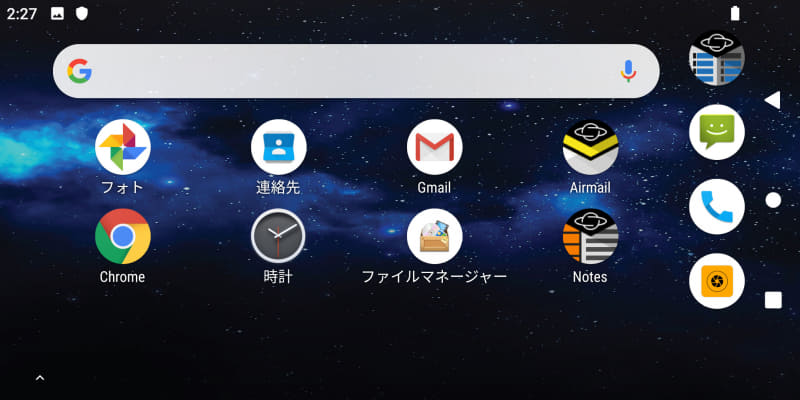800x400 pixels.
Task: Launch the Airmail app
Action: pyautogui.click(x=590, y=148)
